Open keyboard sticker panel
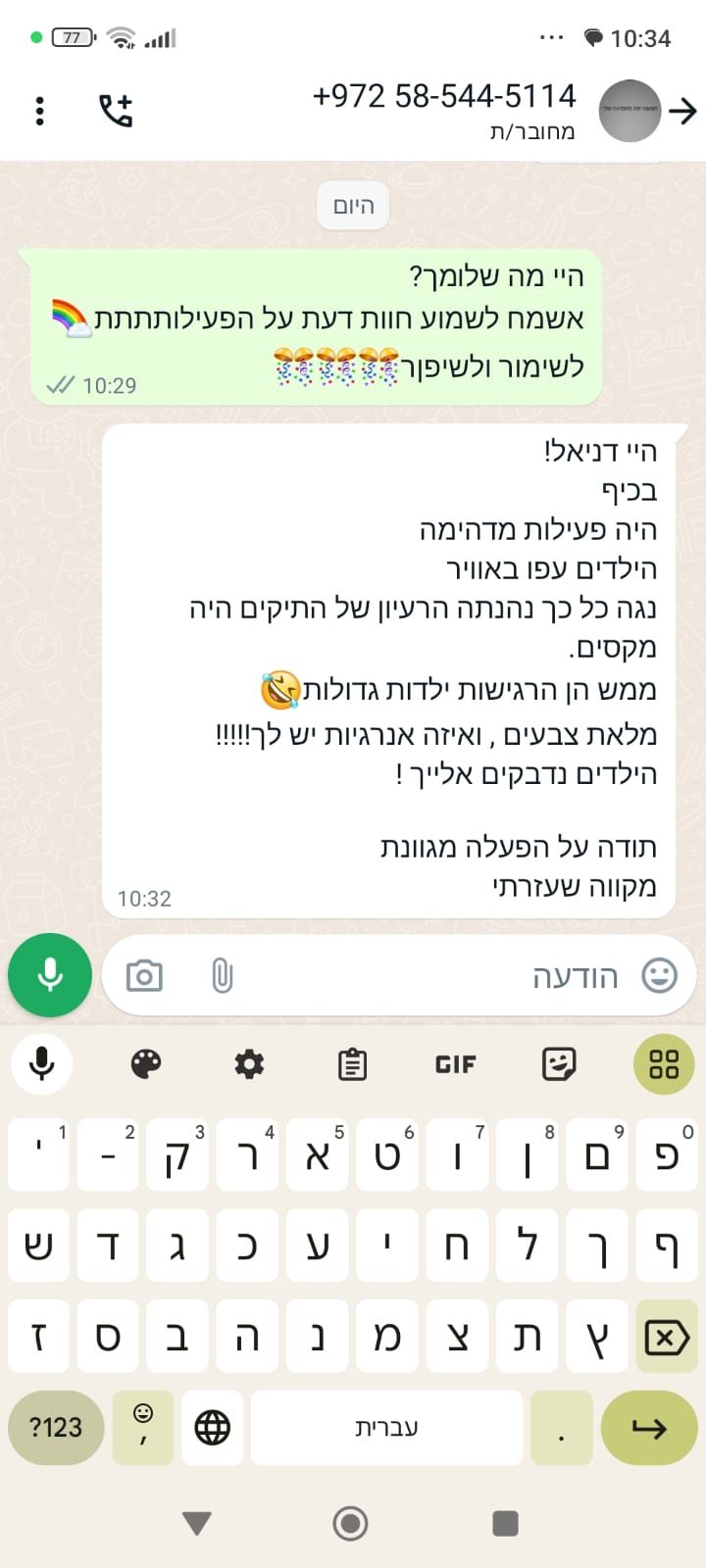This screenshot has height=1568, width=706. 559,1063
